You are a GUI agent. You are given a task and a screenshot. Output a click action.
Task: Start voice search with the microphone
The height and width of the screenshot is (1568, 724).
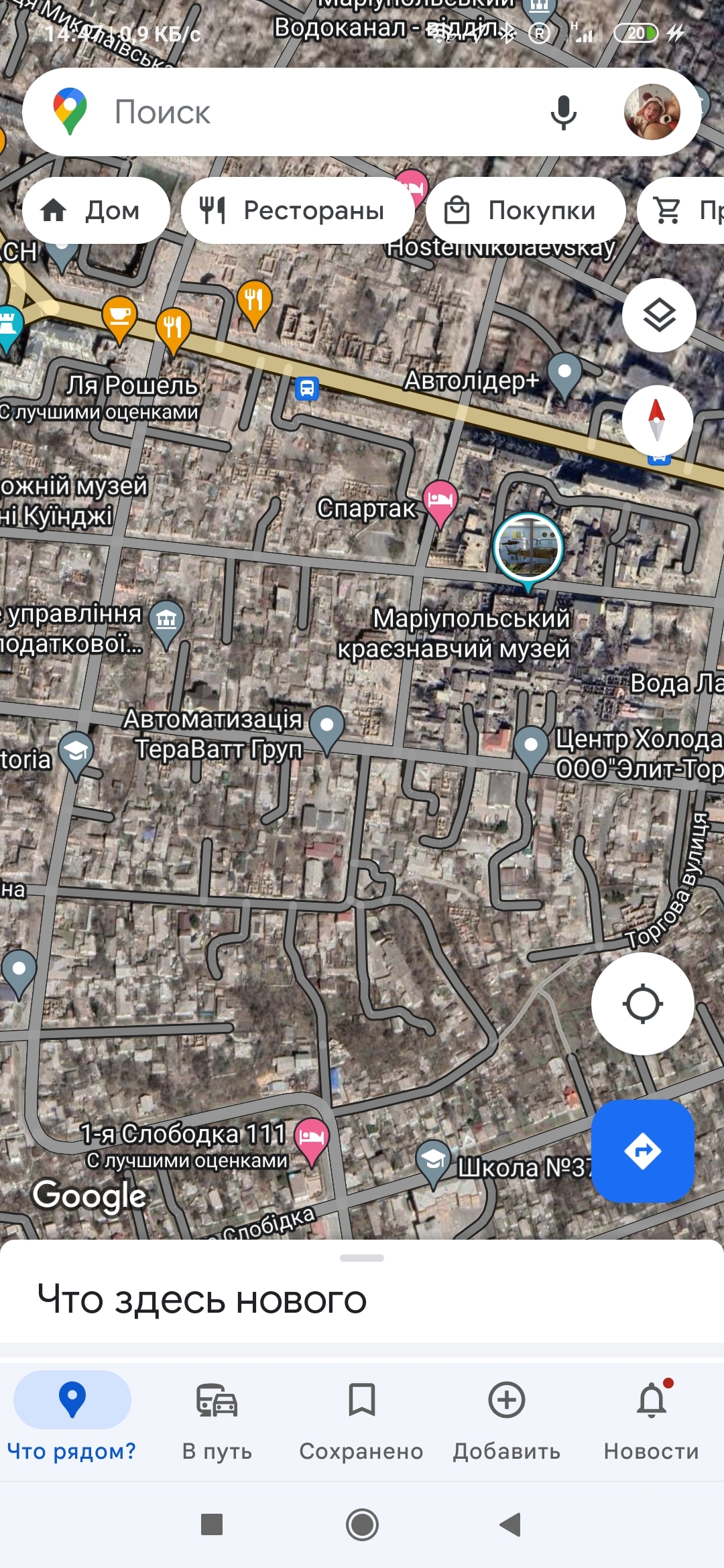click(563, 112)
